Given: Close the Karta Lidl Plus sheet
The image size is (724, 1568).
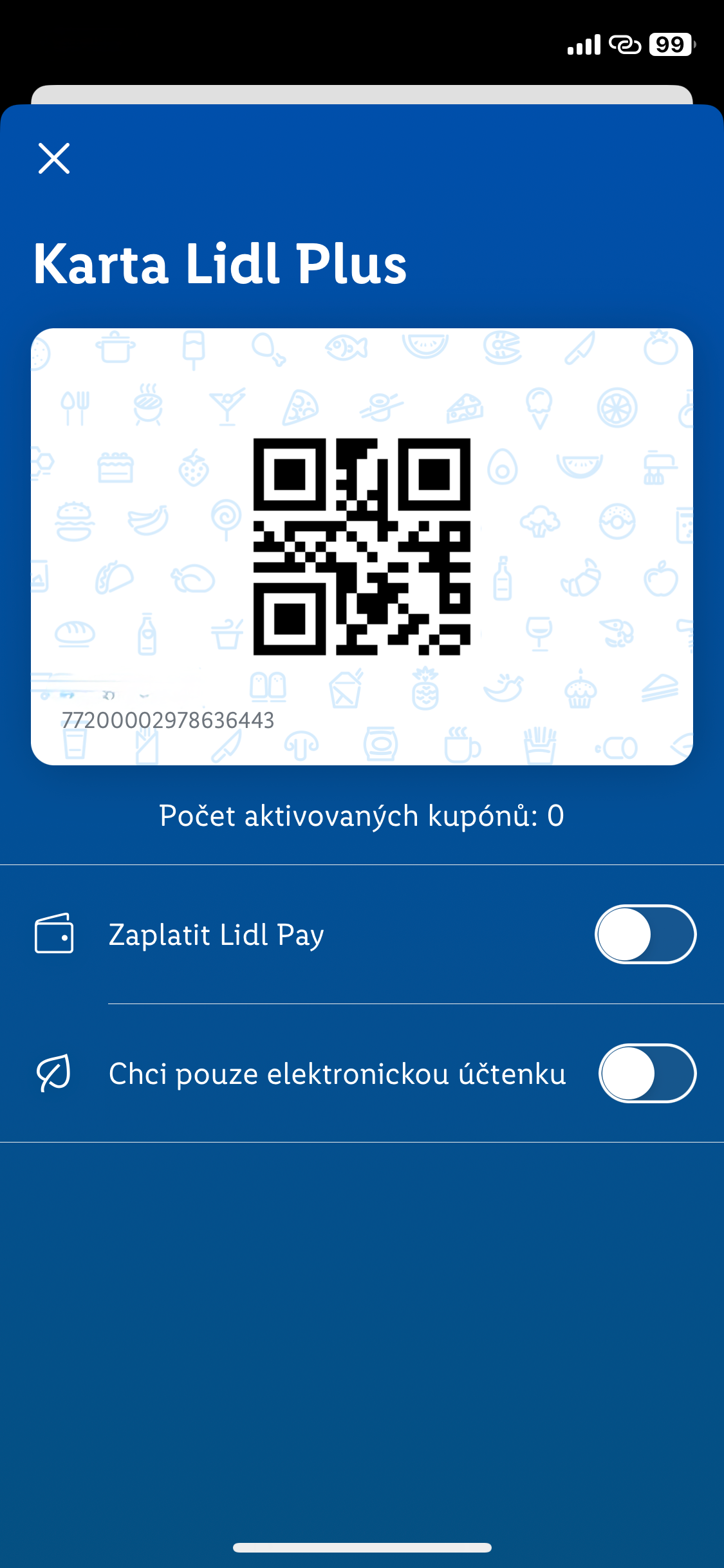Looking at the screenshot, I should 54,158.
